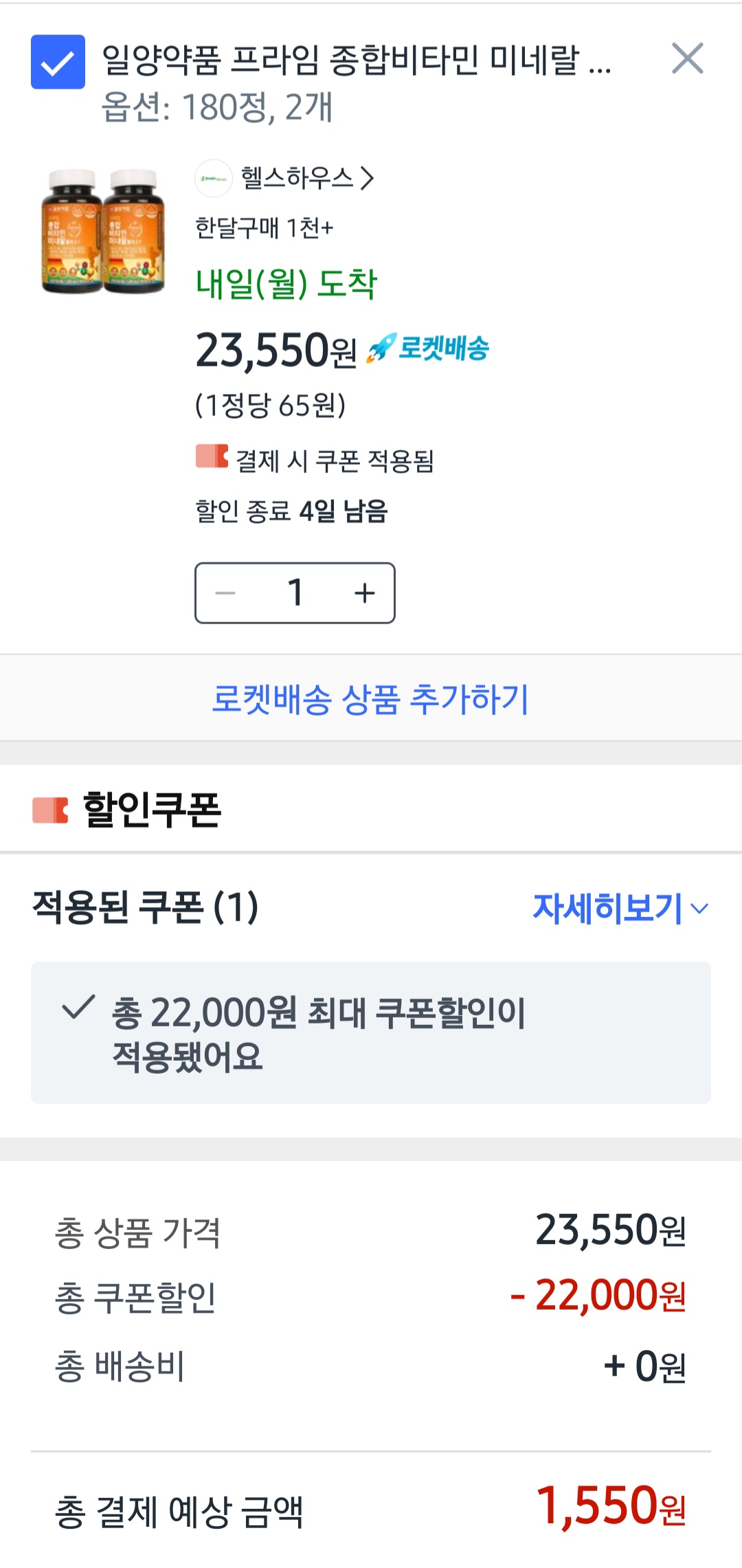
Task: Click 로켓배송 상품 추가하기 button
Action: 371,698
